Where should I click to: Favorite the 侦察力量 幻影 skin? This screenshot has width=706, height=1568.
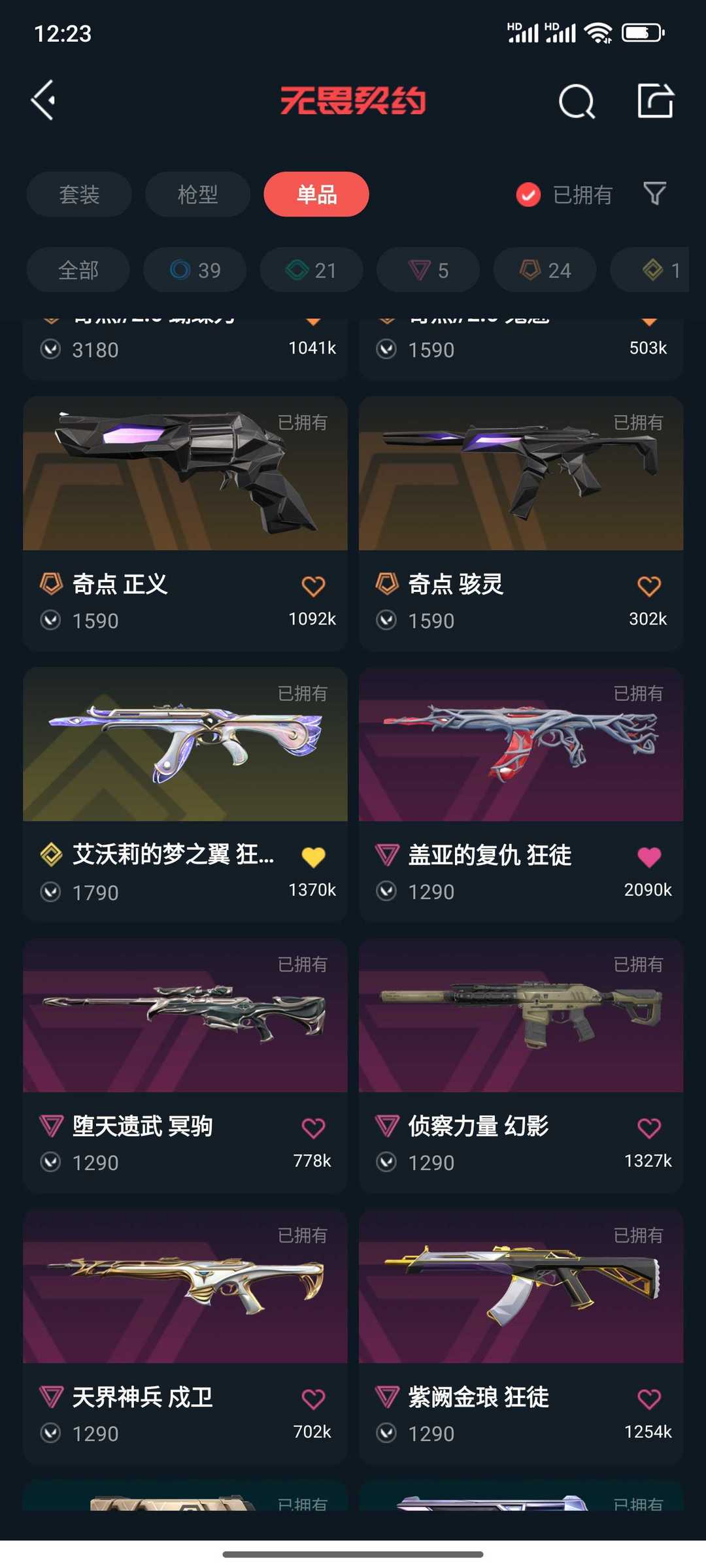[648, 1128]
